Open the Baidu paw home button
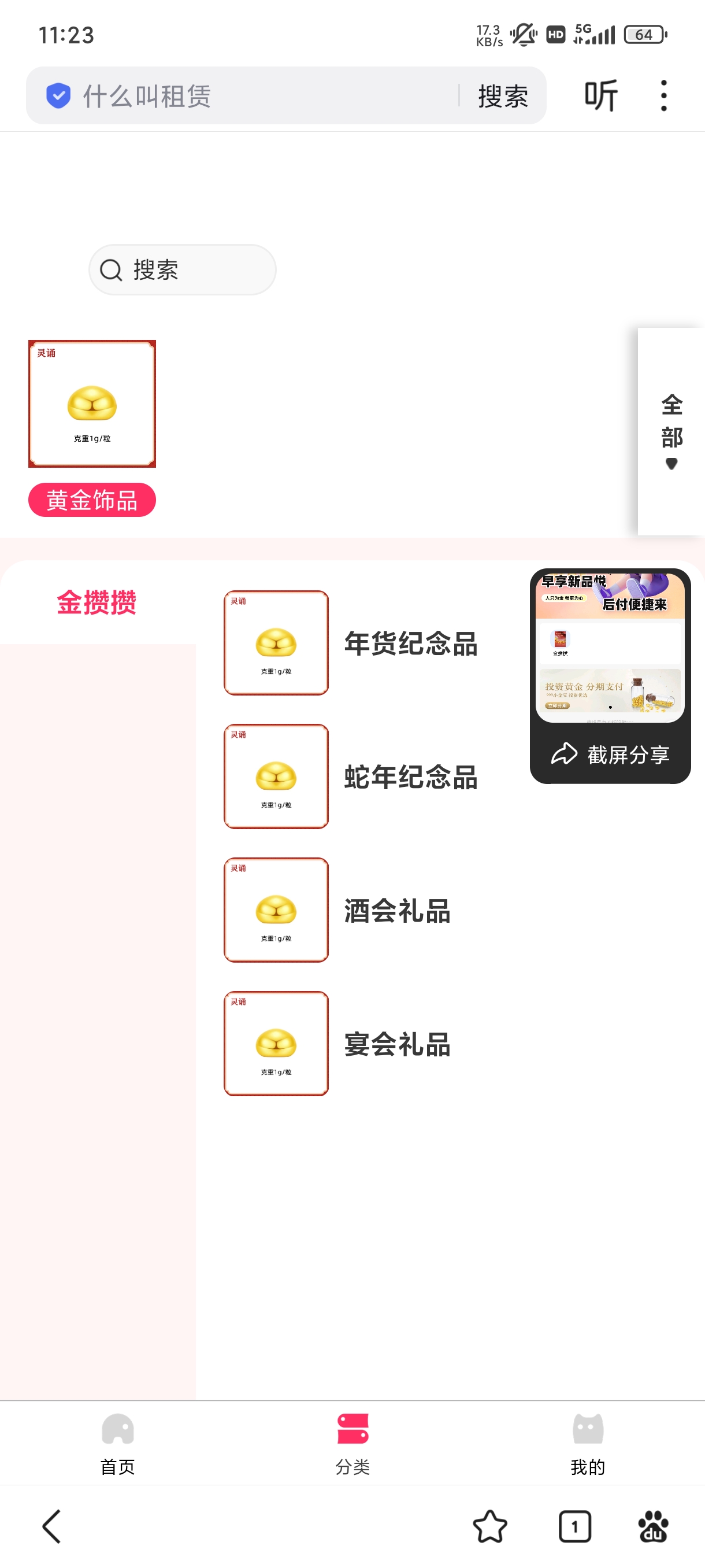This screenshot has width=705, height=1568. point(654,1526)
